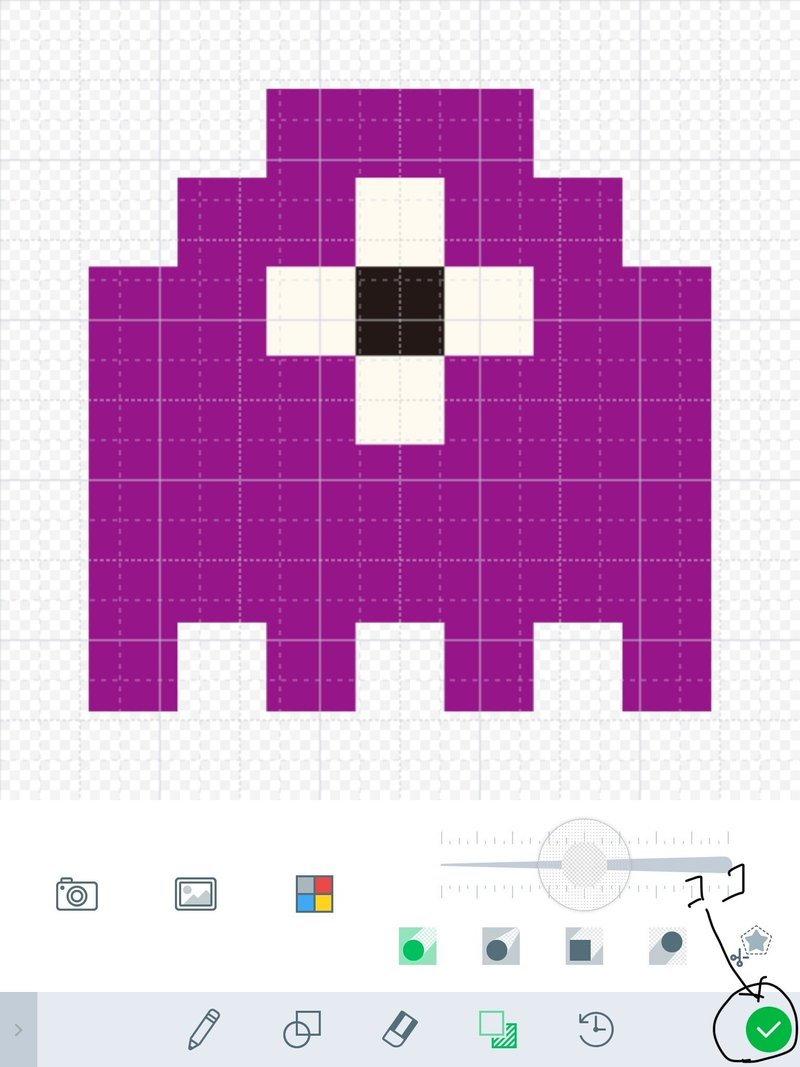Switch to the pencil tool
The image size is (800, 1067).
click(203, 1029)
